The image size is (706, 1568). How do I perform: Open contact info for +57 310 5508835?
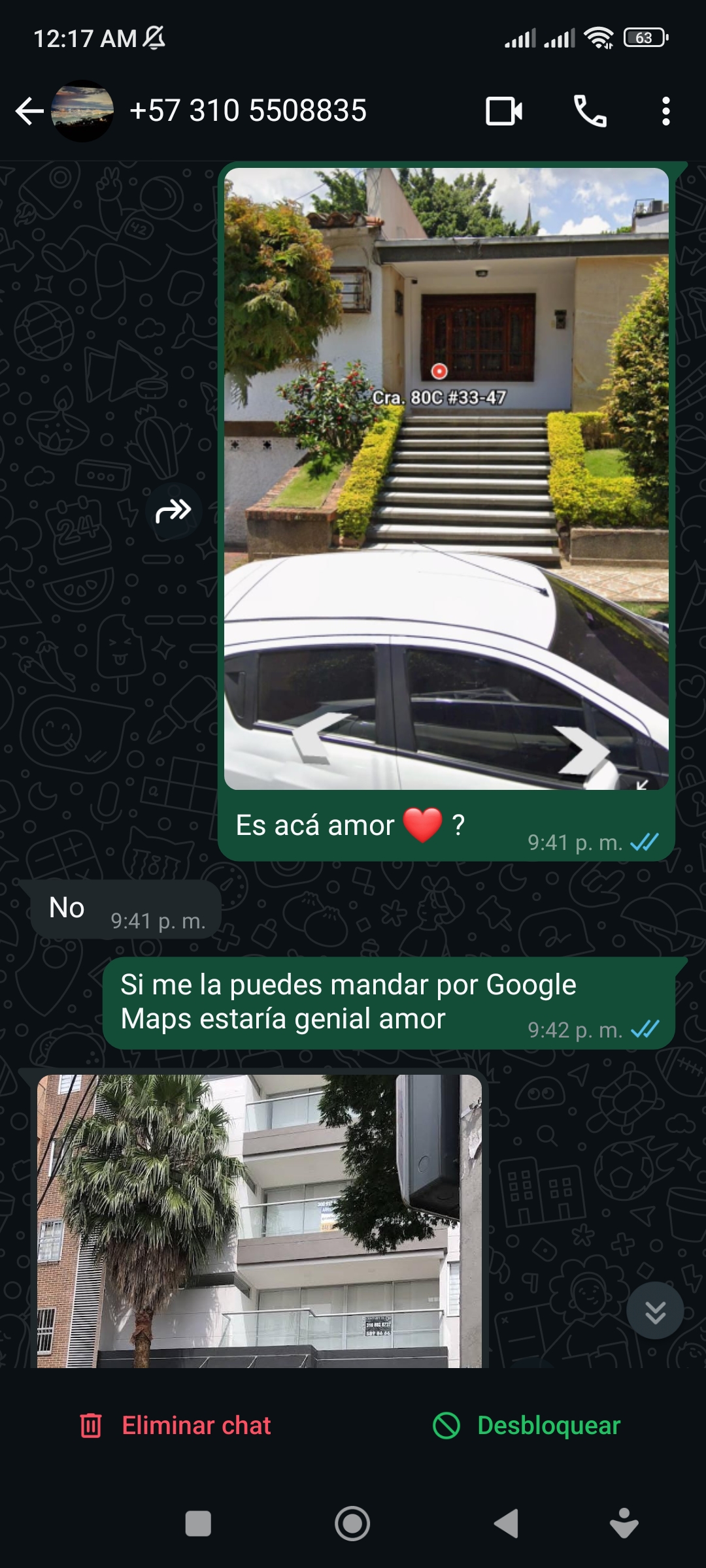click(248, 110)
